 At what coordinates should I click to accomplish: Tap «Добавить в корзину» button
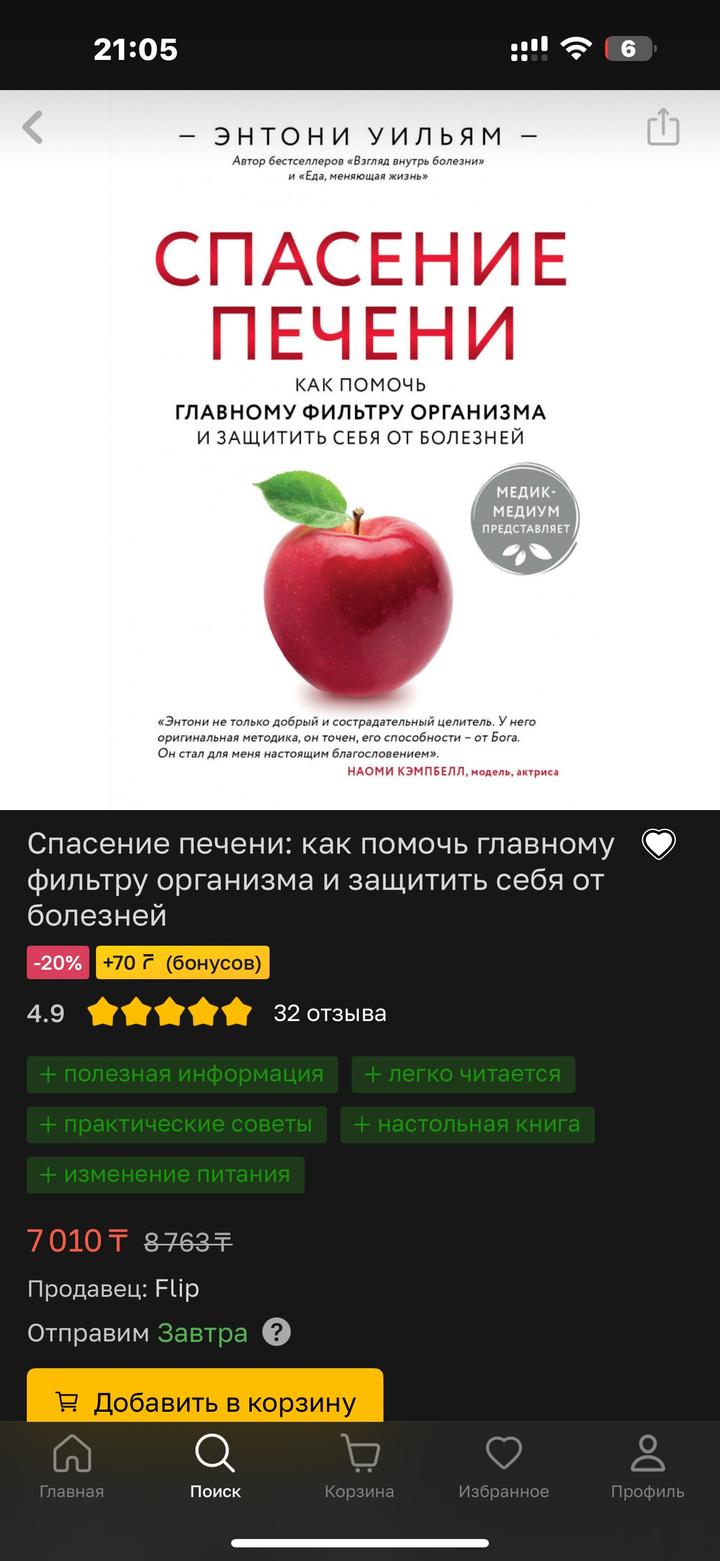(x=205, y=1401)
